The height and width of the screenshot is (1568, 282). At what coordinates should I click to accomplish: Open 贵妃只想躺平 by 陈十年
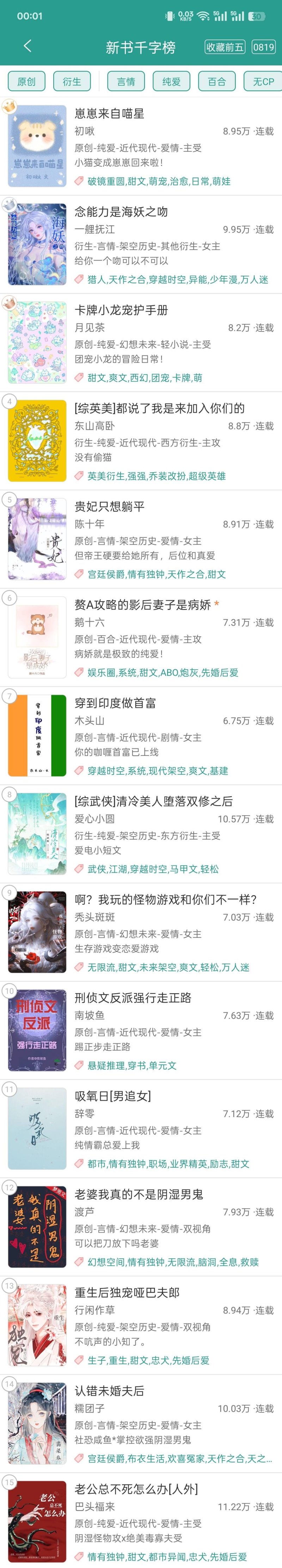point(110,506)
